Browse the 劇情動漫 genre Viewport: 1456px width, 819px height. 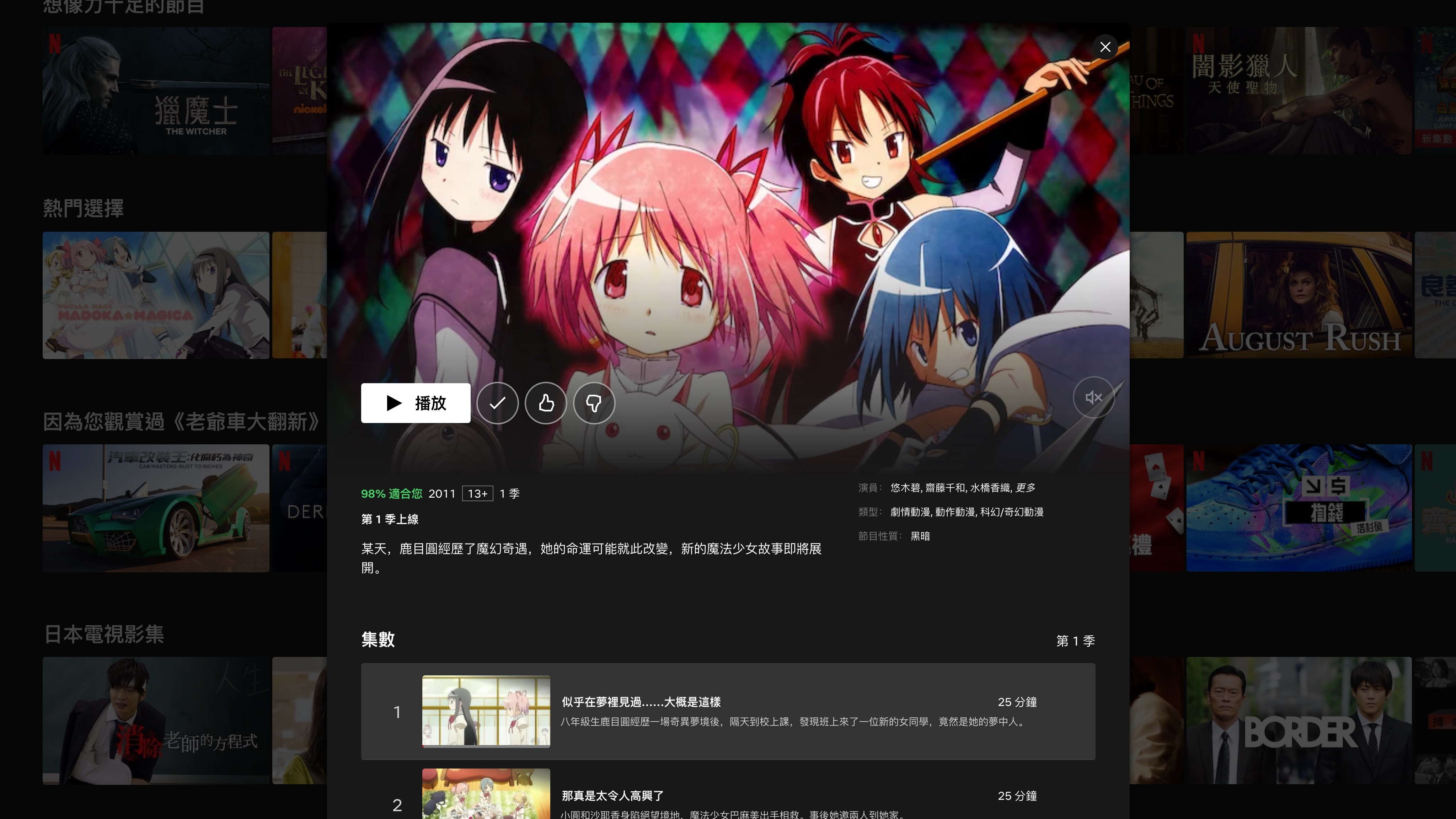910,512
